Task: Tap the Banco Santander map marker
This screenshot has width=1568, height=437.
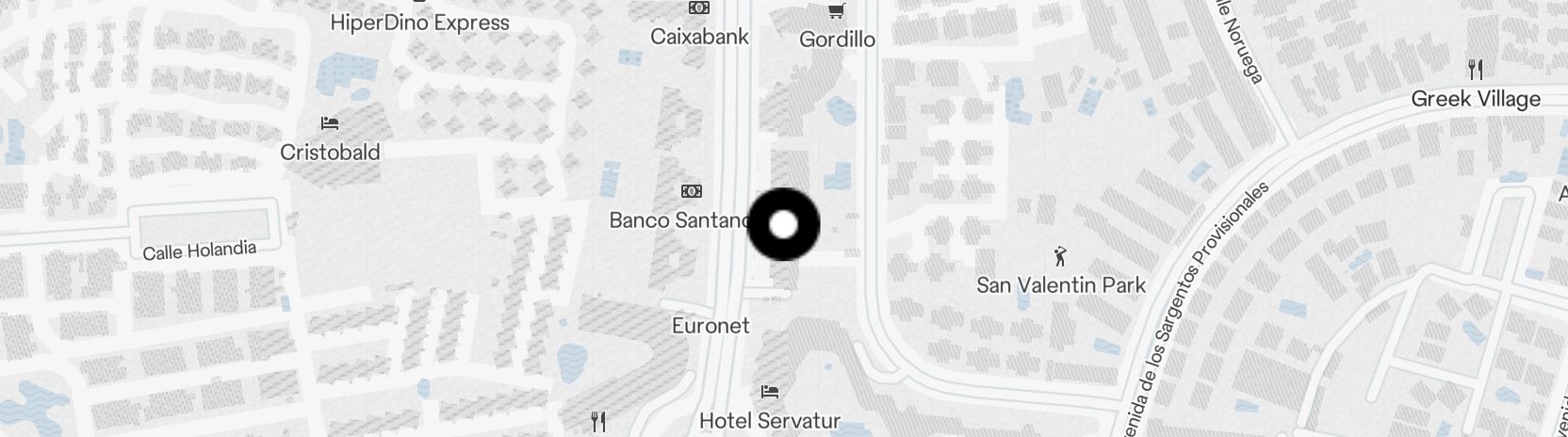Action: (692, 191)
